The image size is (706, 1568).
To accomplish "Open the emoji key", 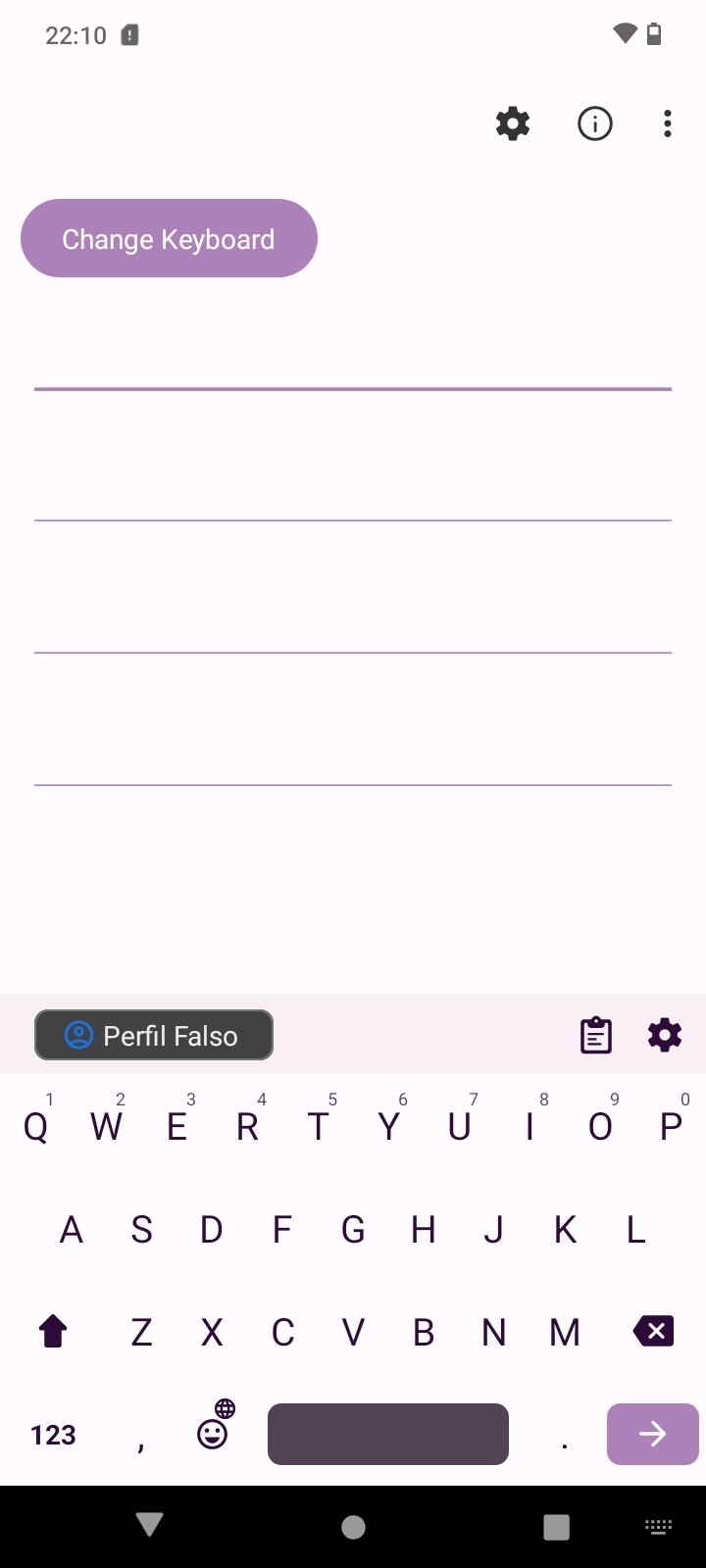I will pyautogui.click(x=213, y=1433).
